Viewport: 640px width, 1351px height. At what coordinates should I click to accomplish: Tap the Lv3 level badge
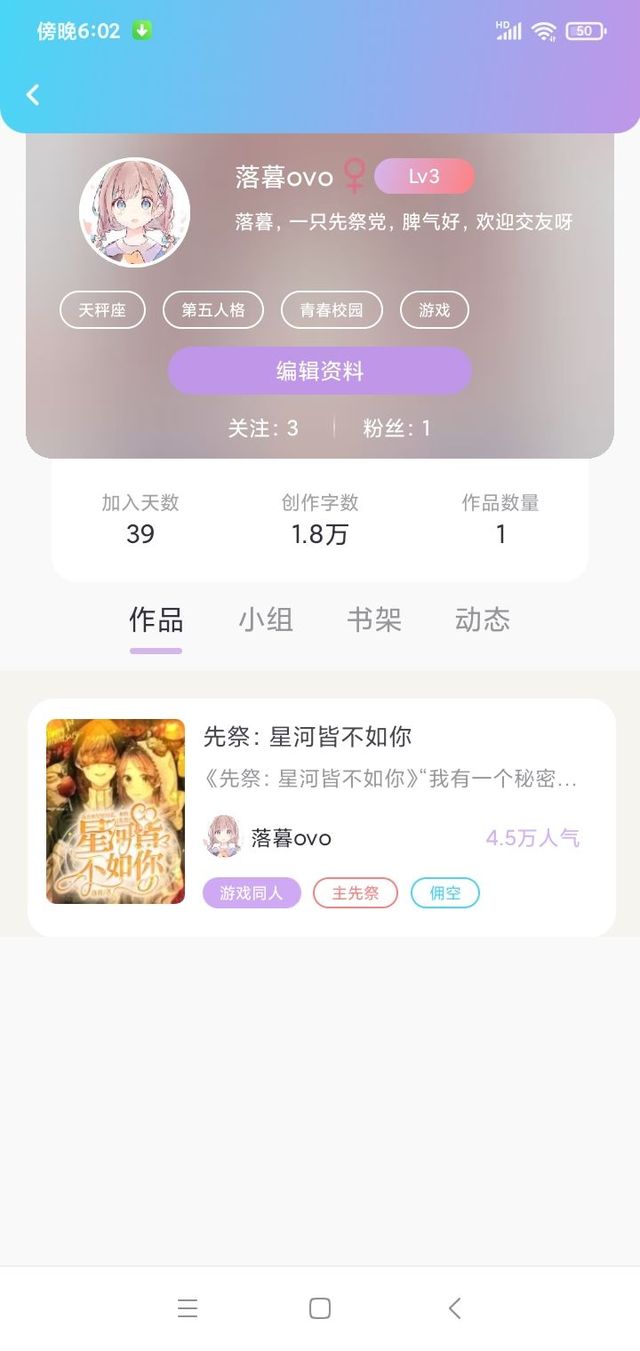tap(424, 176)
